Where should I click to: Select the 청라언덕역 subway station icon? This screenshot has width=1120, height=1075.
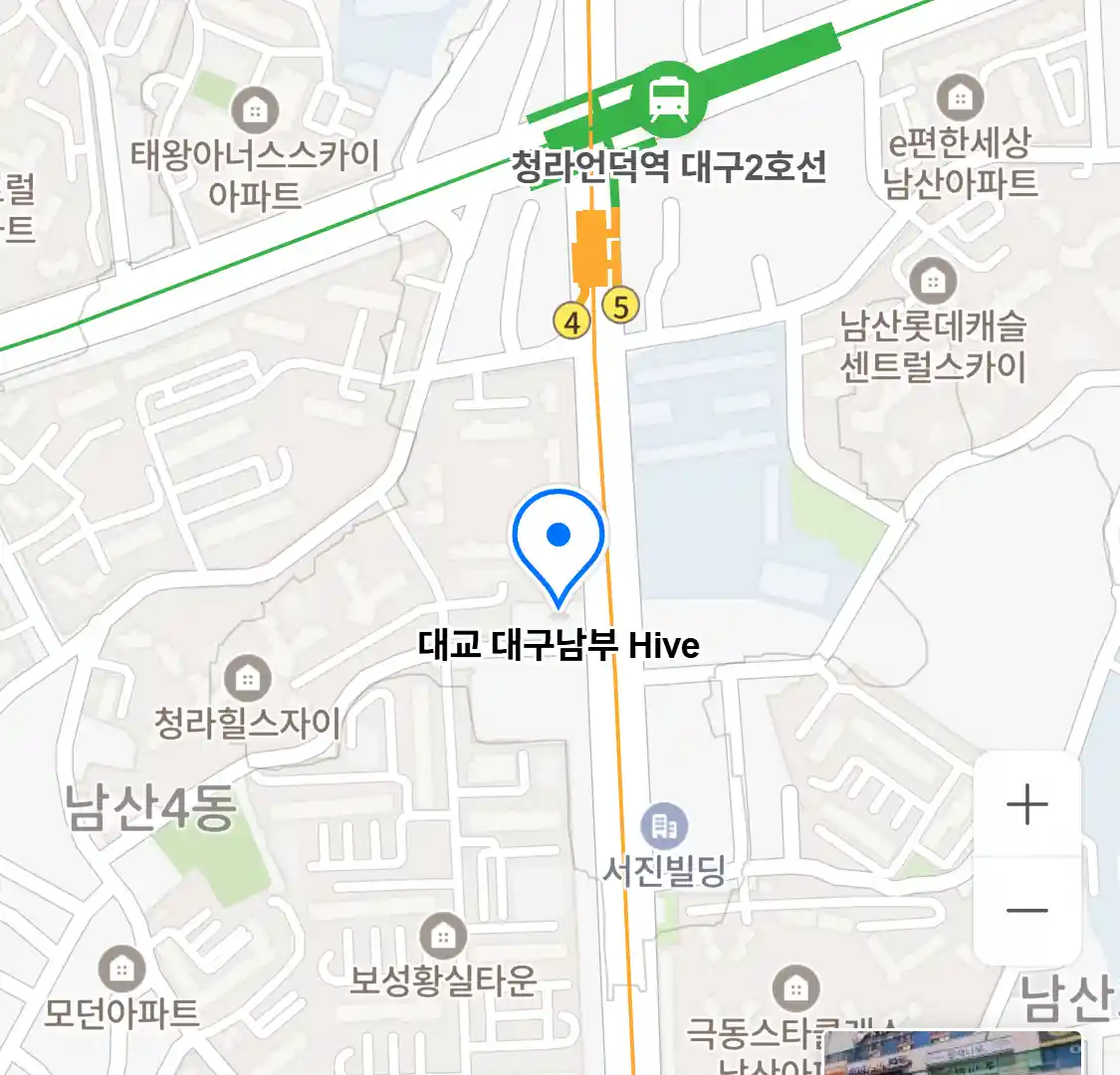(668, 99)
